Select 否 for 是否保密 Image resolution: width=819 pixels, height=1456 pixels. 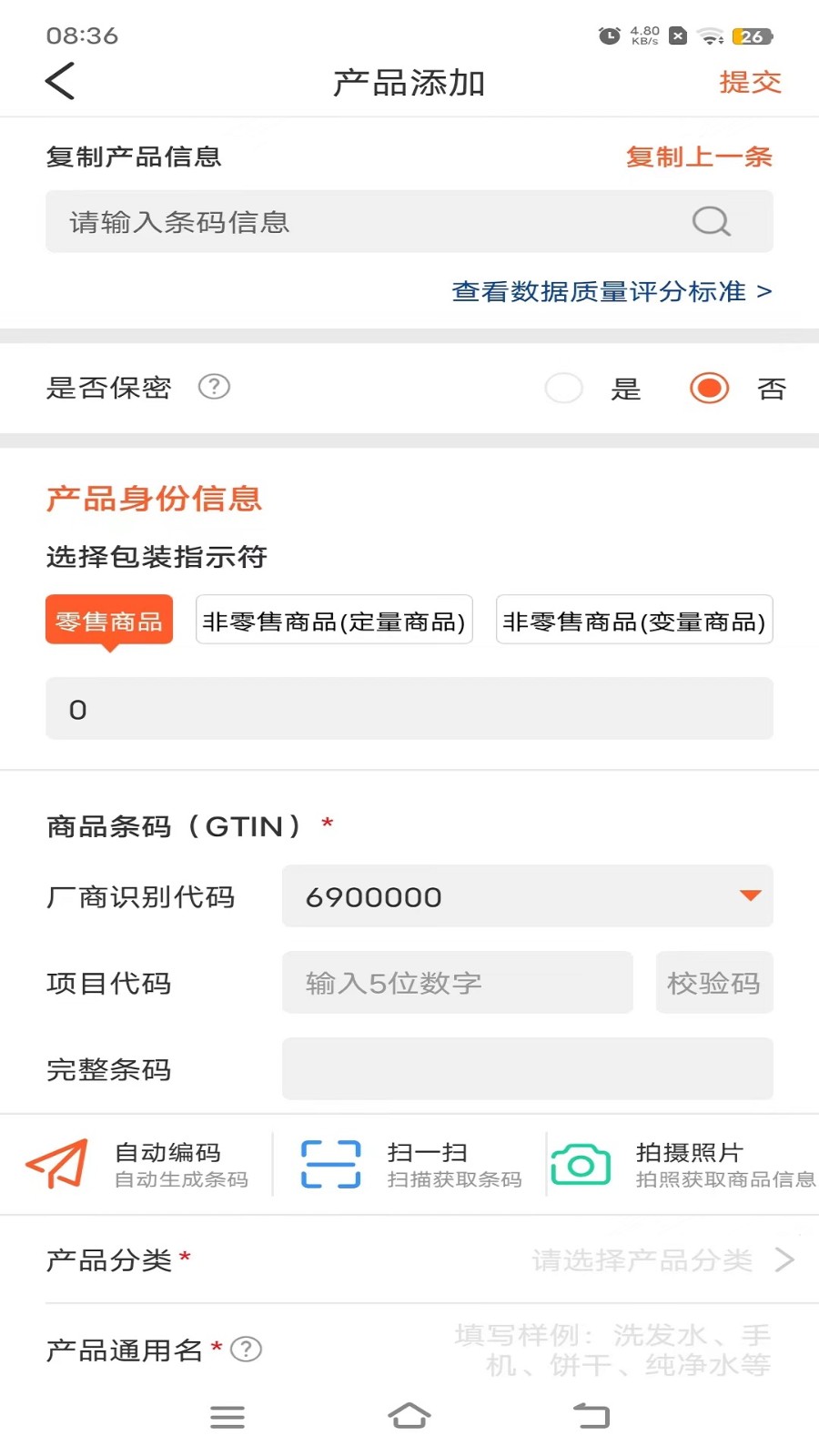(x=710, y=389)
